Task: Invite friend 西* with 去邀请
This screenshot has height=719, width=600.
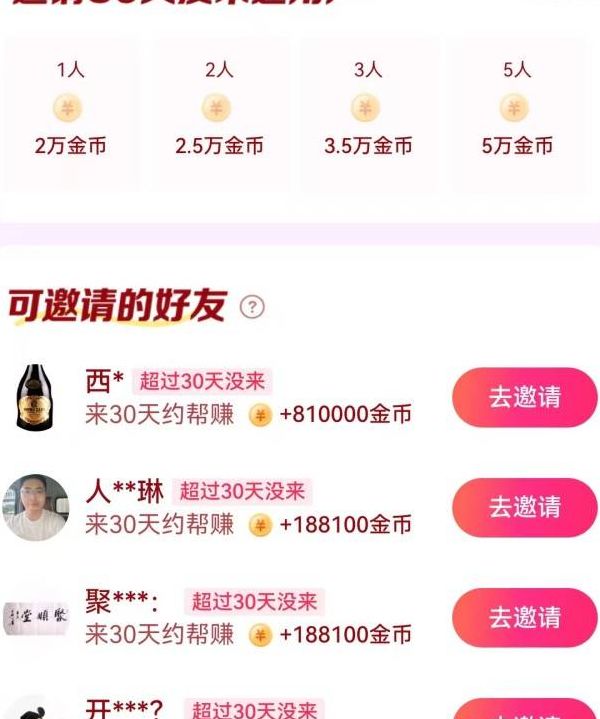Action: pyautogui.click(x=524, y=397)
